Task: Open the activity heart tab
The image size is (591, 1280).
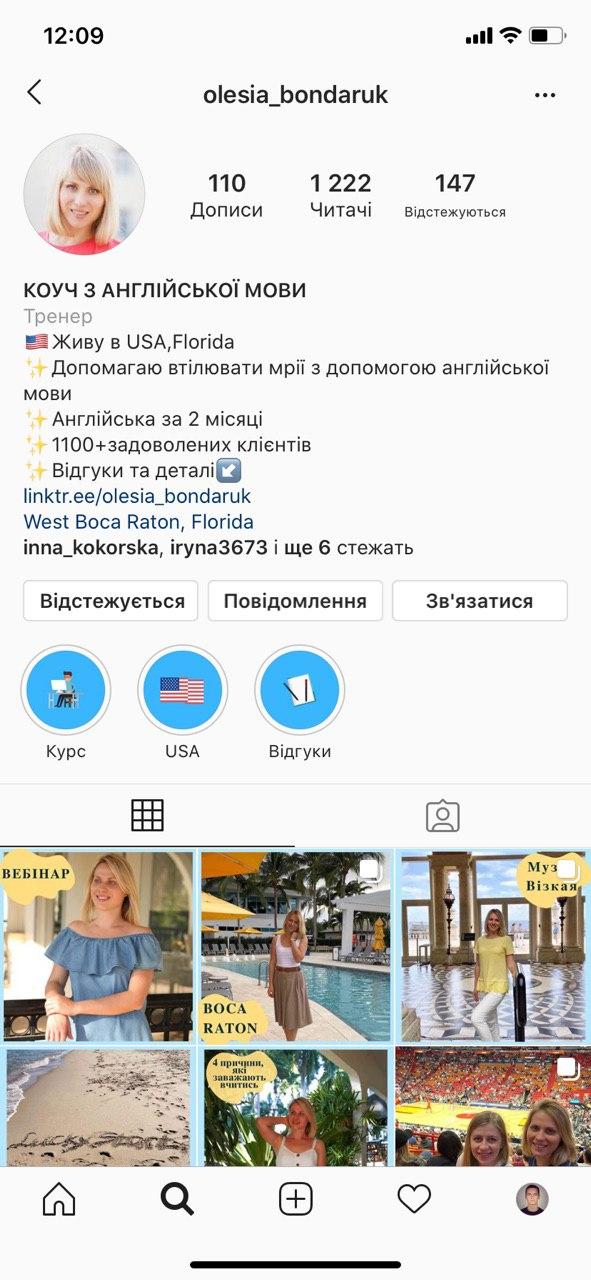Action: 414,1198
